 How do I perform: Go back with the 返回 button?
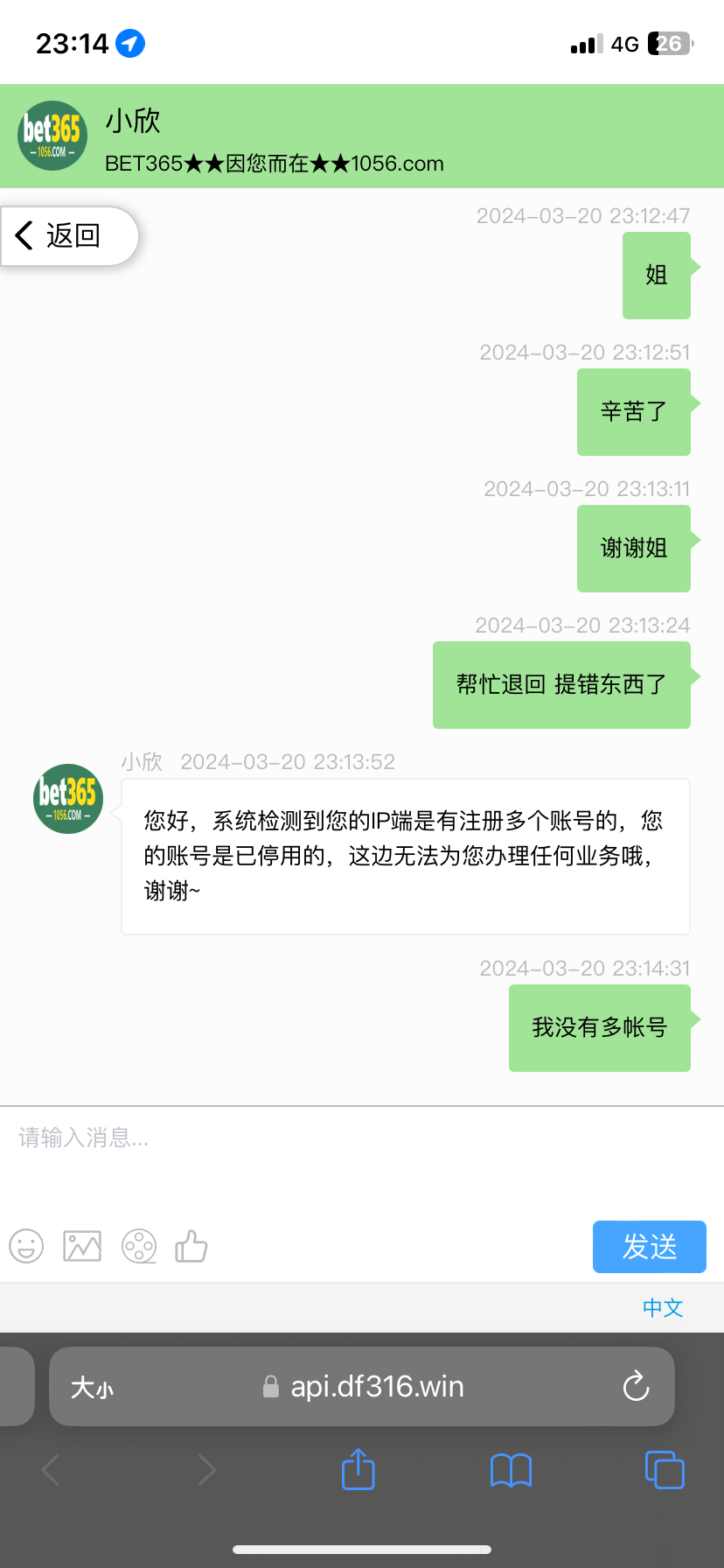[61, 235]
